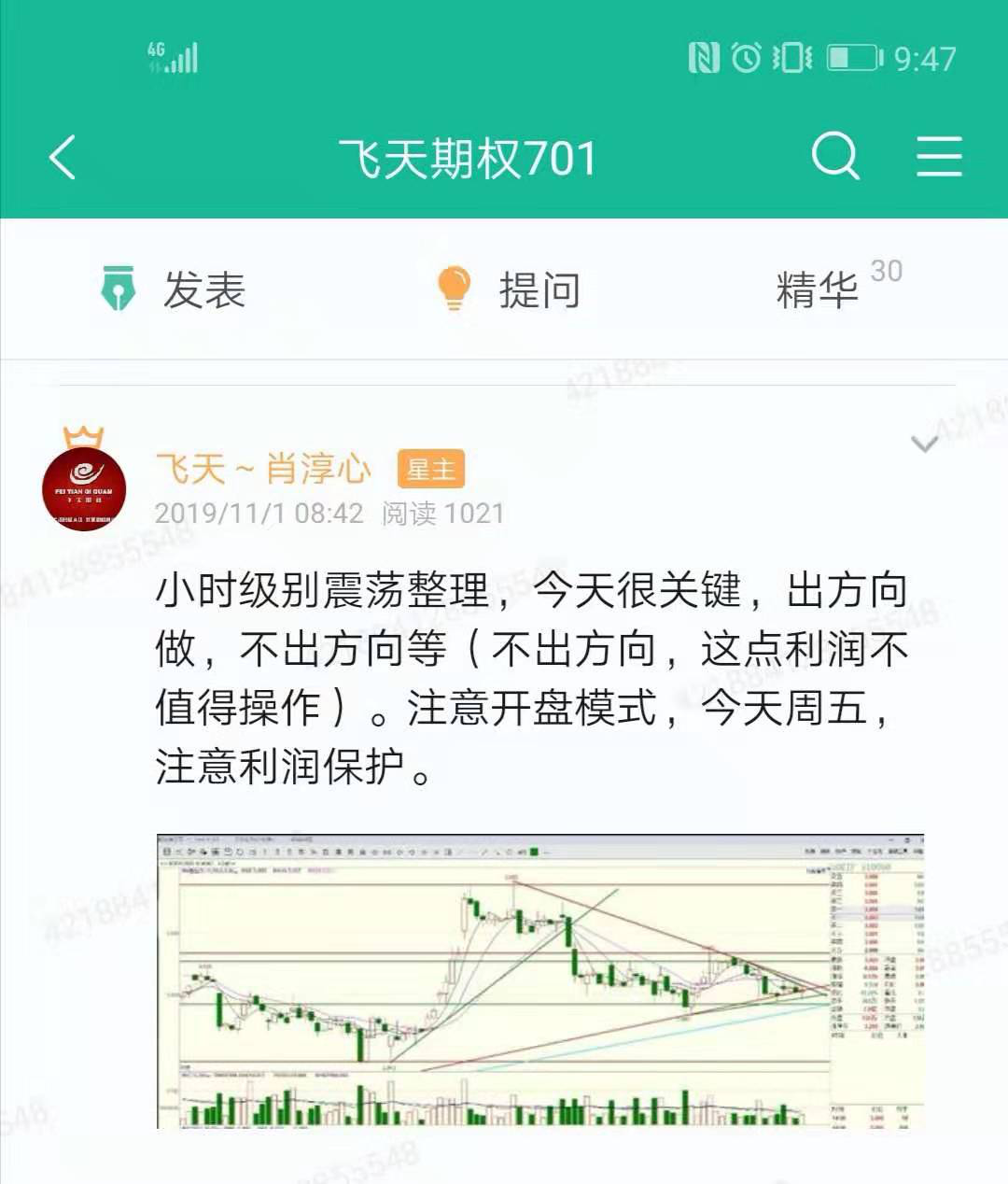Open search in 飞天期权701
The width and height of the screenshot is (1008, 1184).
pos(834,156)
